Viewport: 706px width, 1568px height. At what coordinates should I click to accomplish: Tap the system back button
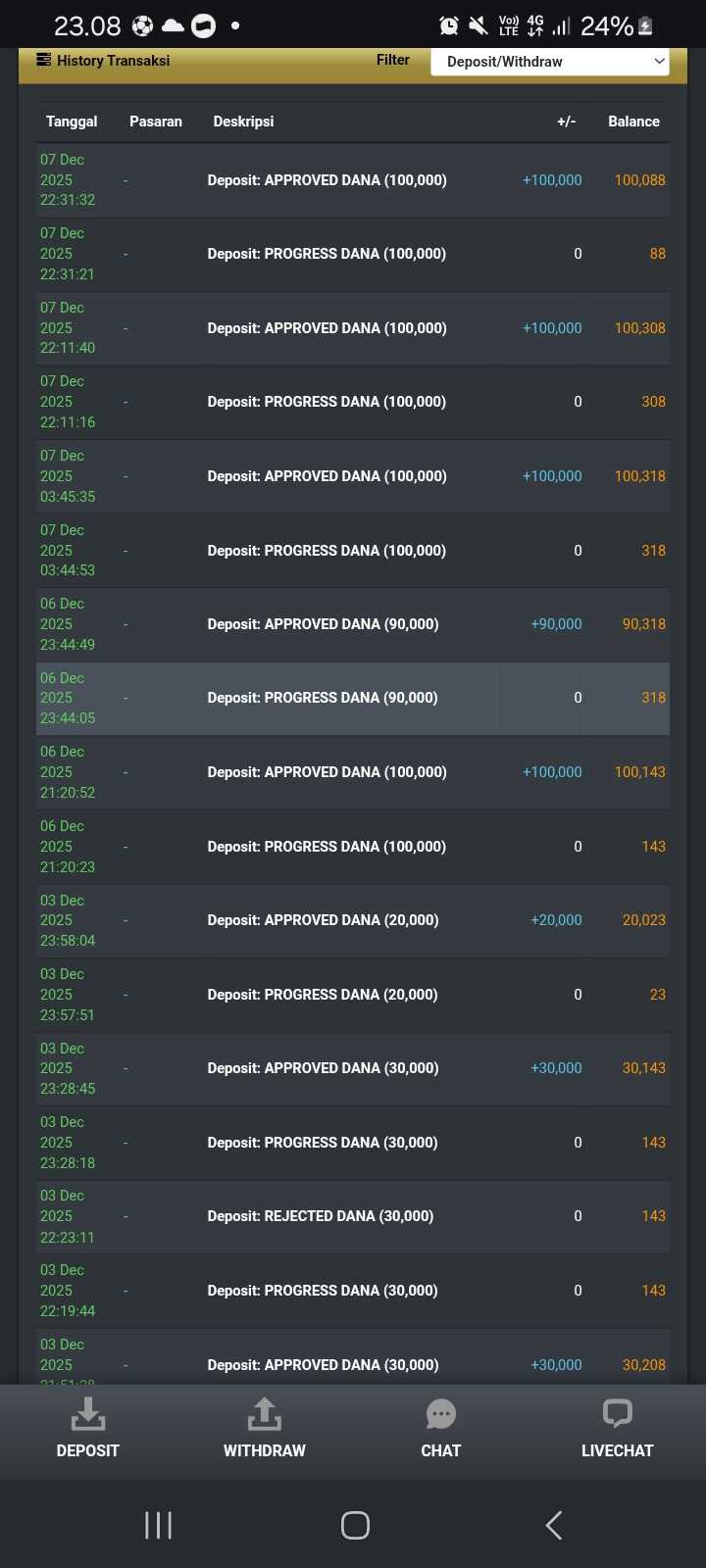[x=554, y=1525]
